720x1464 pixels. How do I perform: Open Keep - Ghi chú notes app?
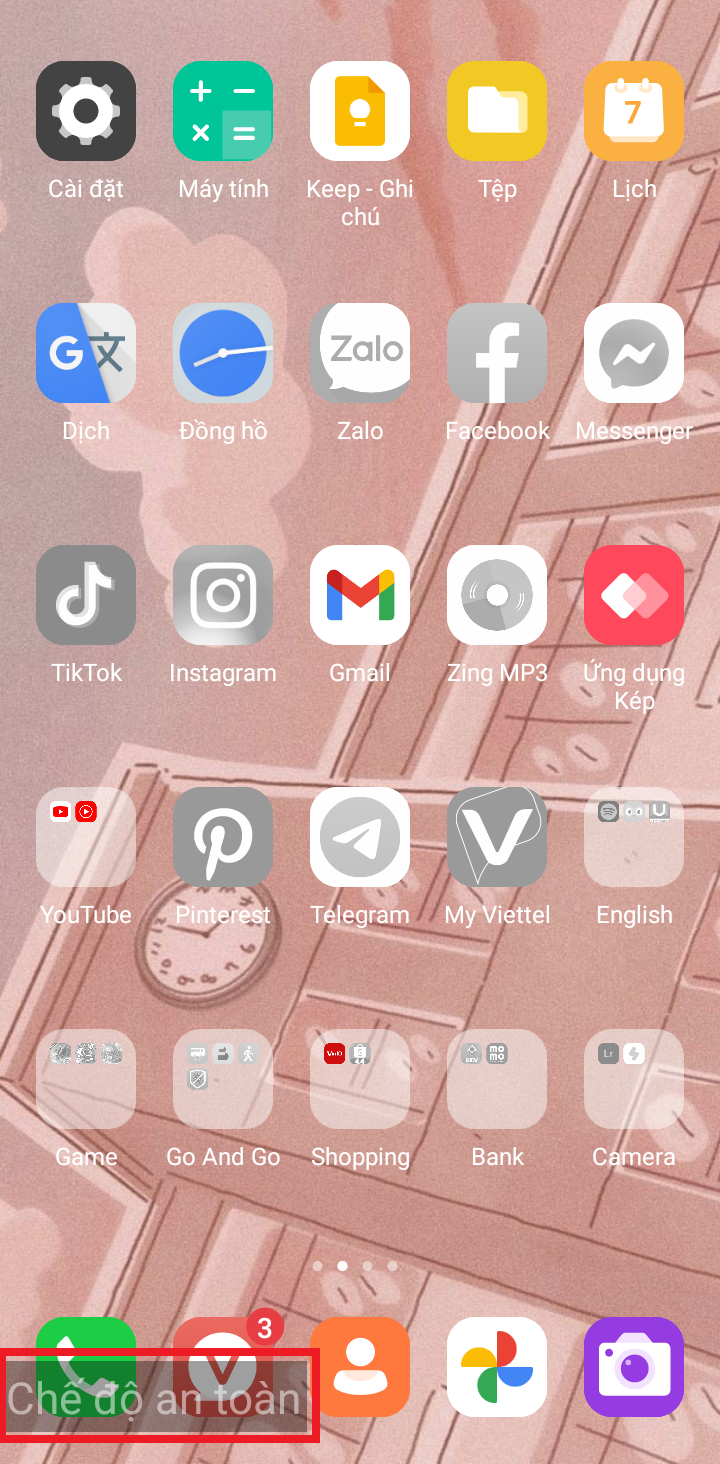pyautogui.click(x=360, y=111)
